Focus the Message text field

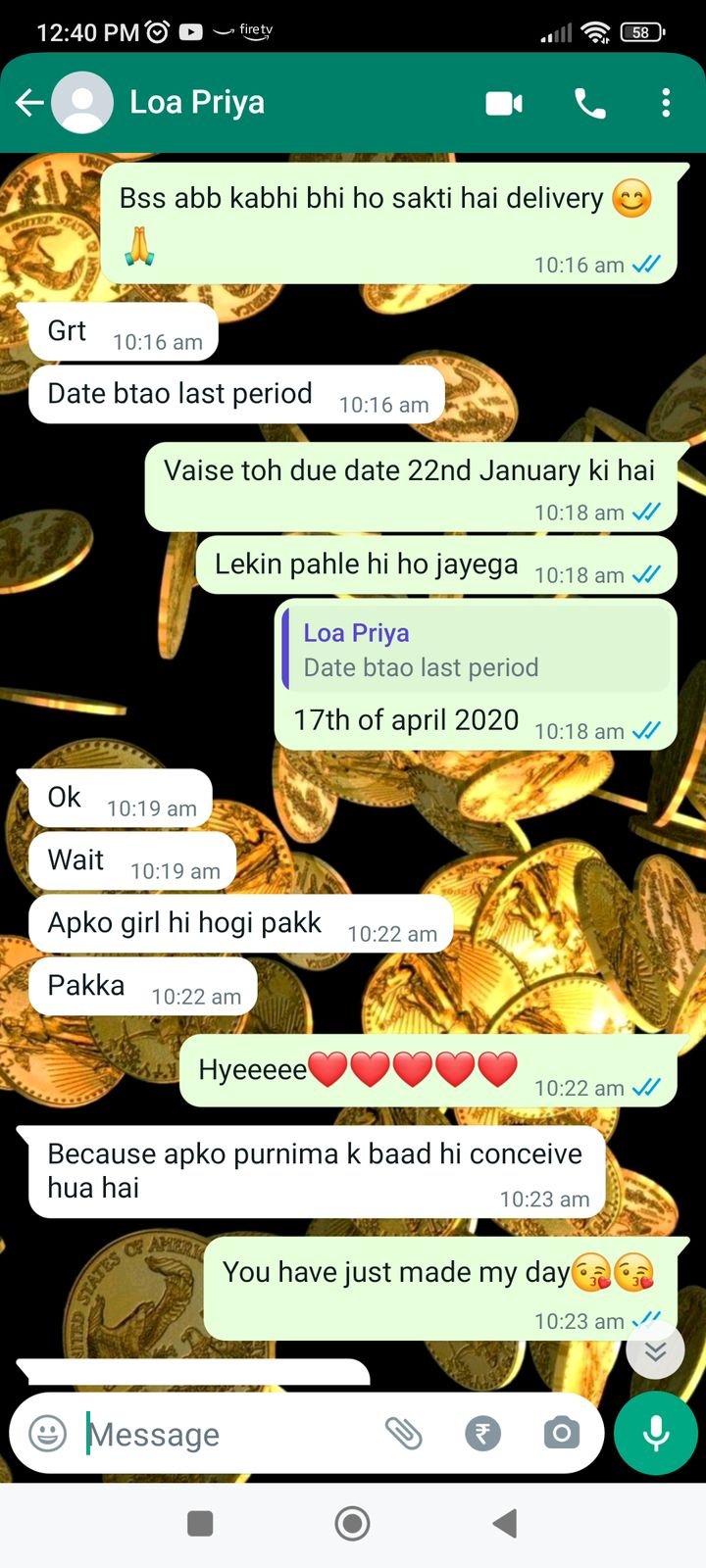[226, 1434]
